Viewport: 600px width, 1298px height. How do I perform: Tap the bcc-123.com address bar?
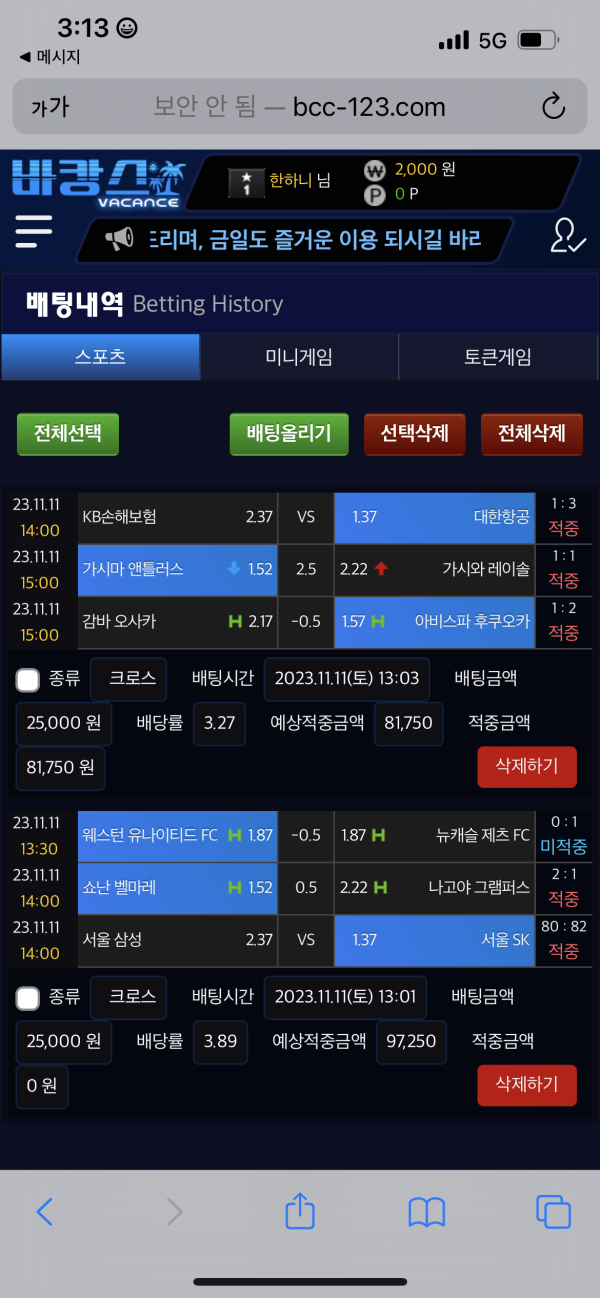300,107
